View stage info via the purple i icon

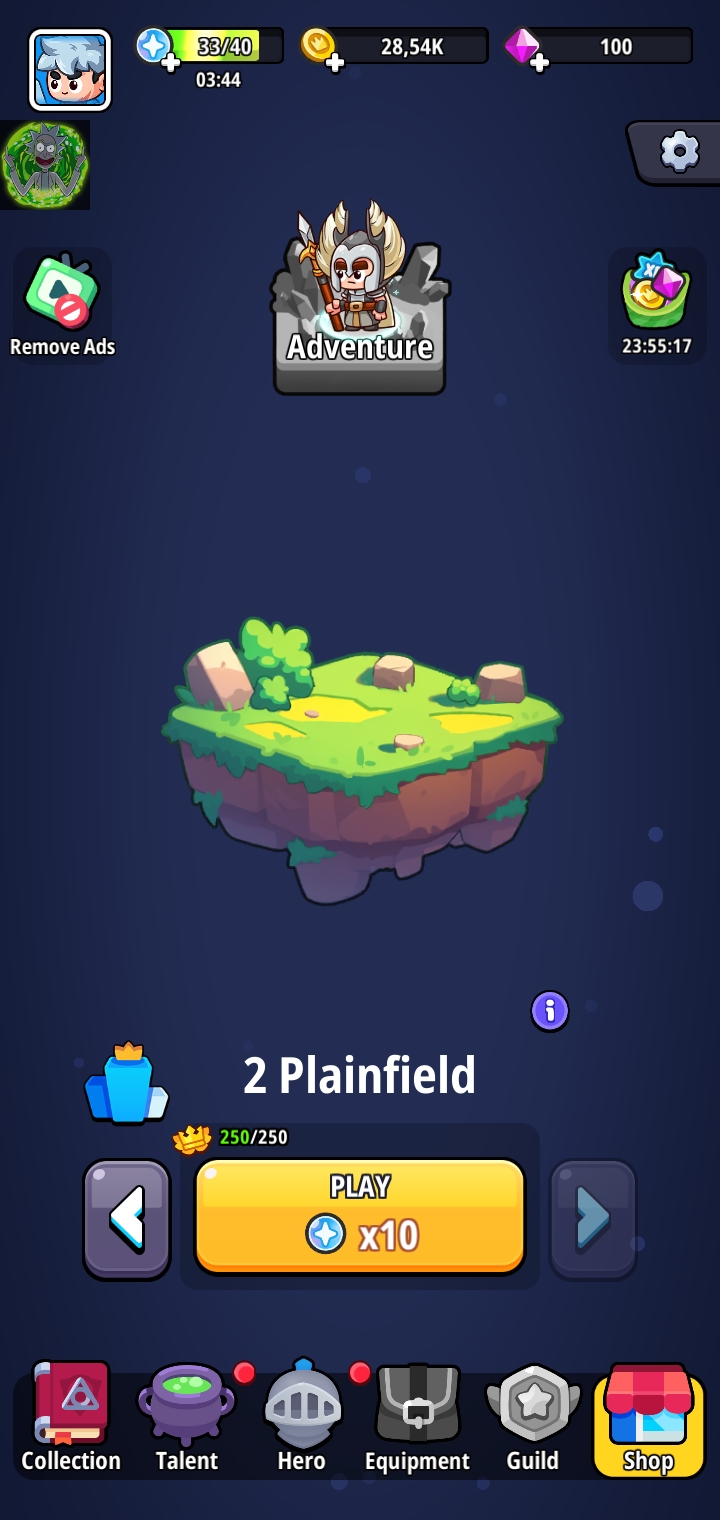pyautogui.click(x=549, y=1010)
